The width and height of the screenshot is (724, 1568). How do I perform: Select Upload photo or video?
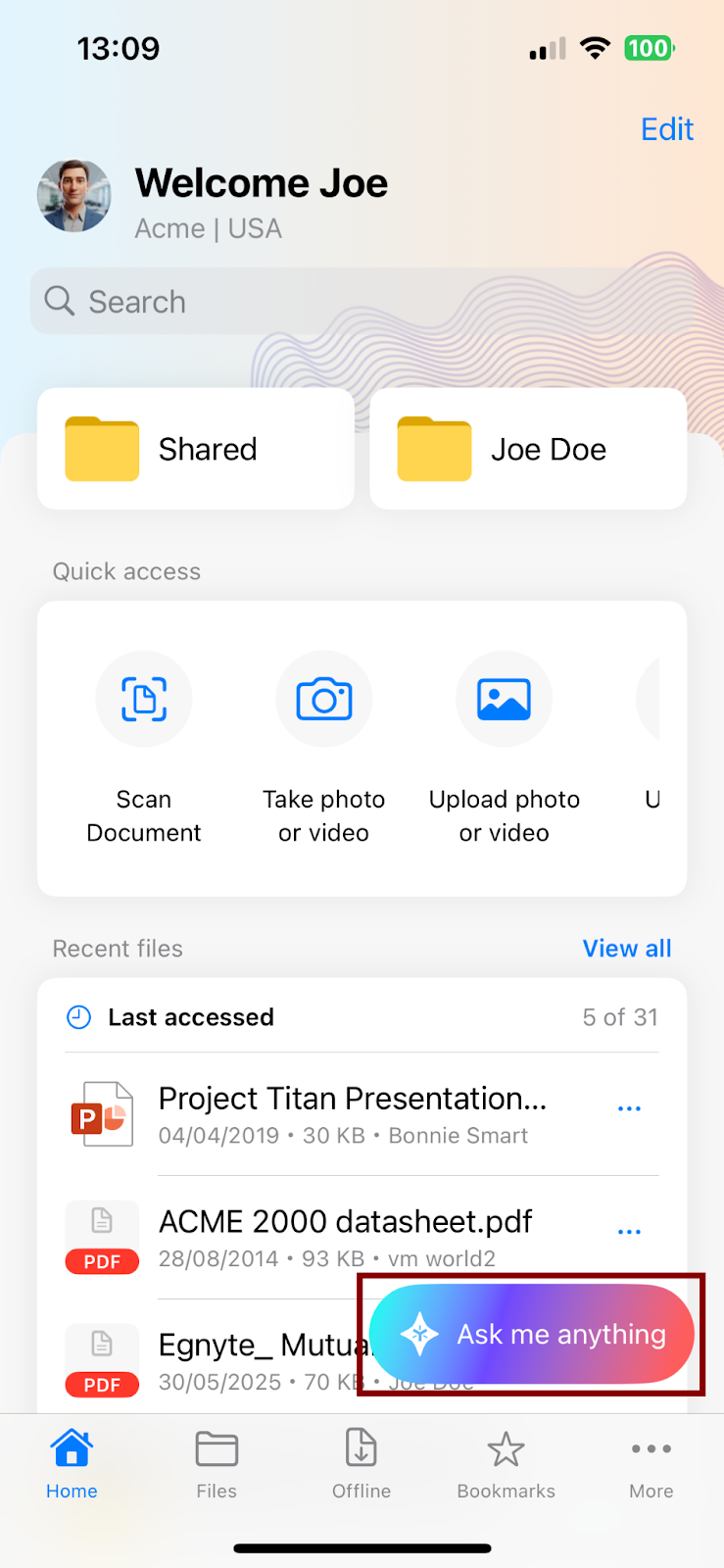504,700
